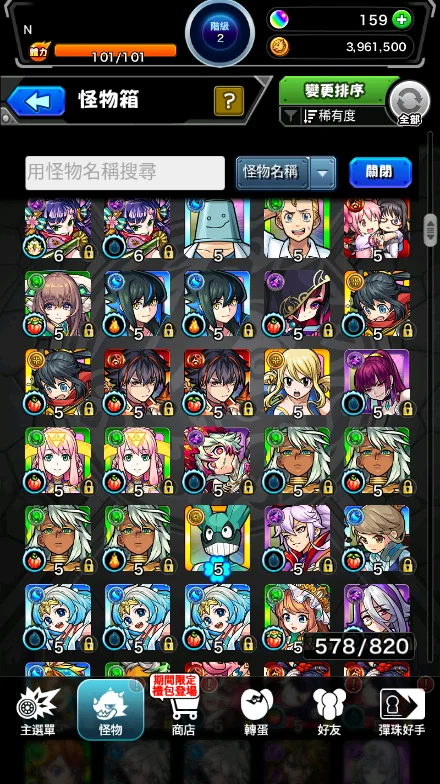Add more orbs with the green plus
The height and width of the screenshot is (784, 440).
402,20
